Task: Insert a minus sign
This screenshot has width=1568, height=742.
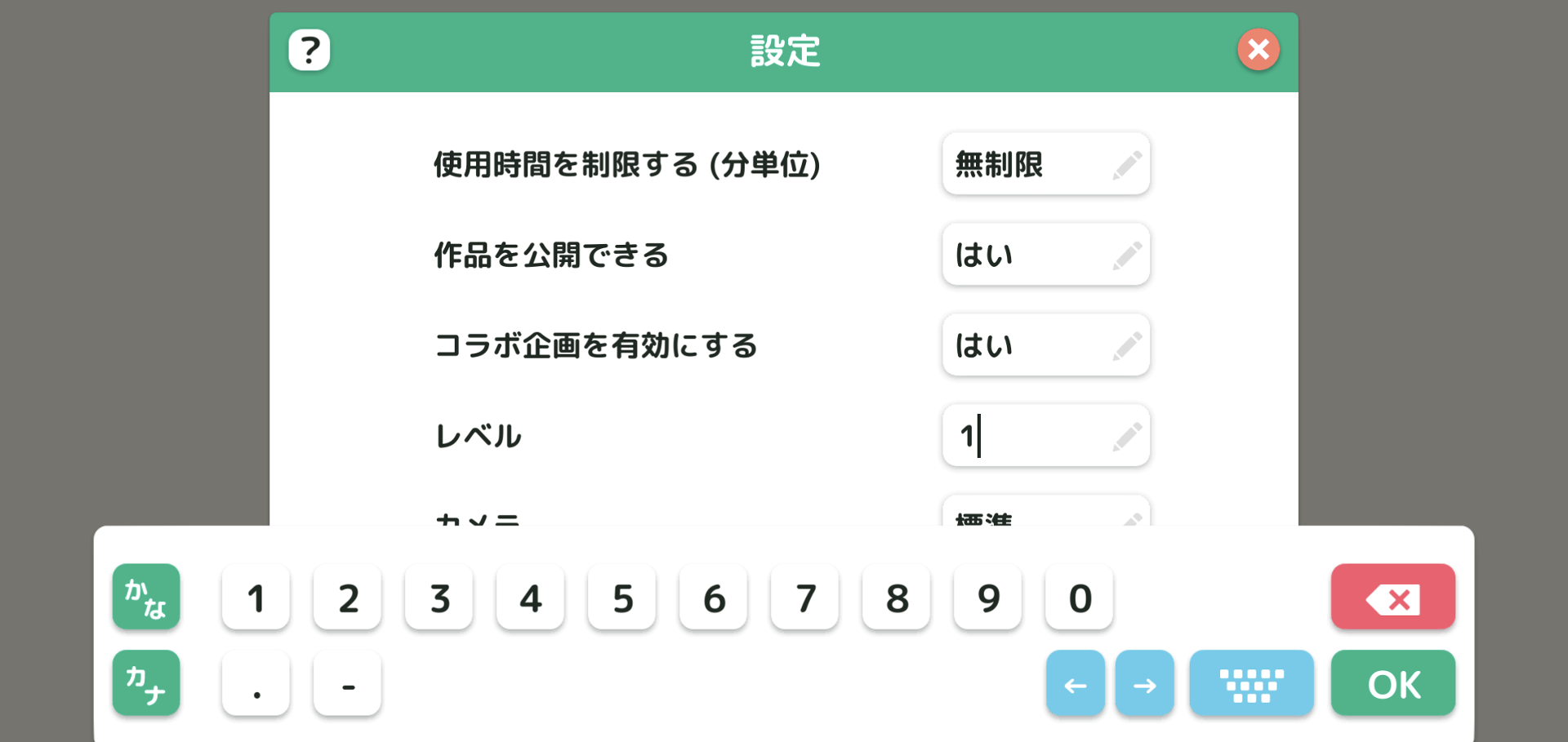Action: pos(348,684)
